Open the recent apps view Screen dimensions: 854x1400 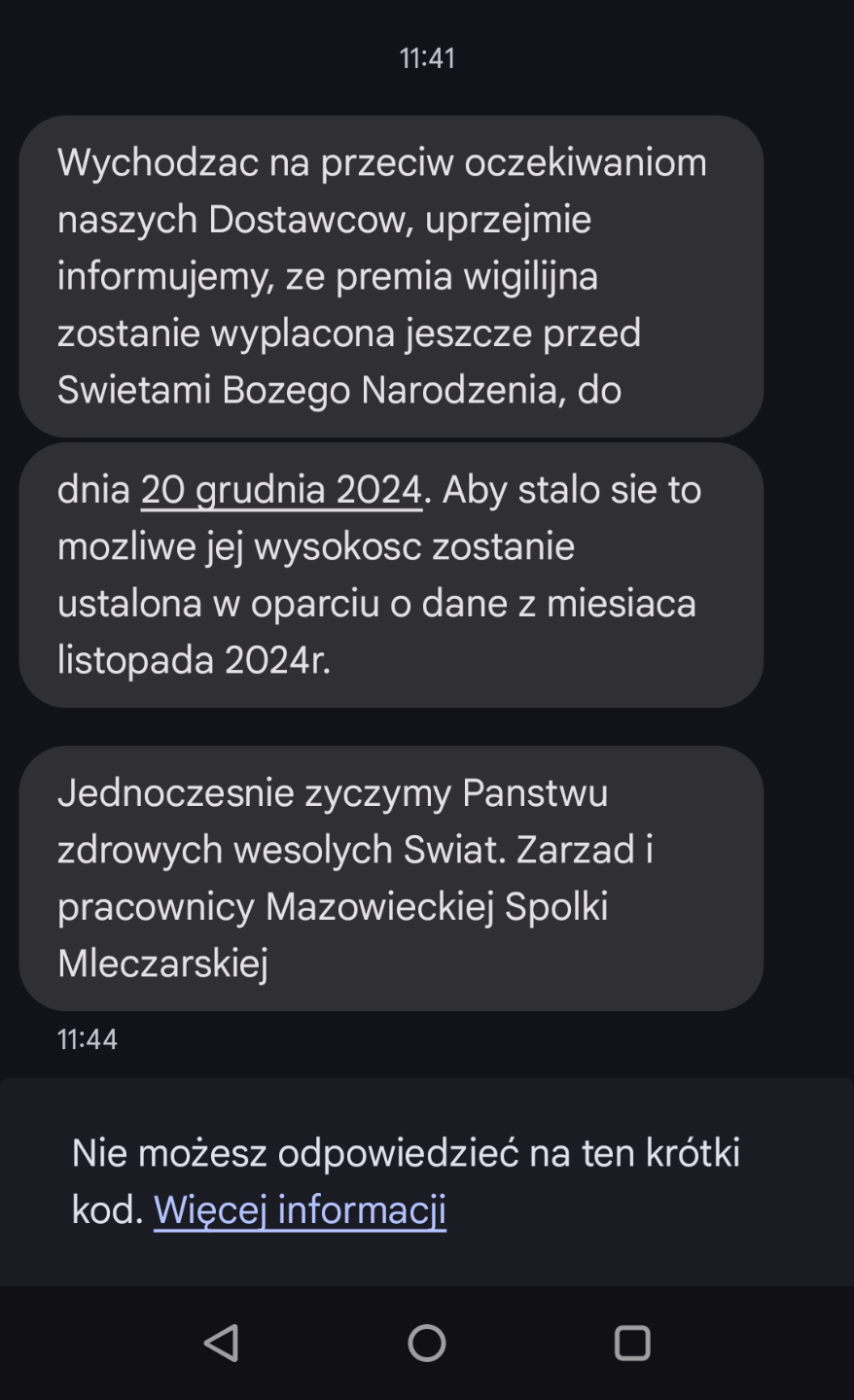[632, 1343]
